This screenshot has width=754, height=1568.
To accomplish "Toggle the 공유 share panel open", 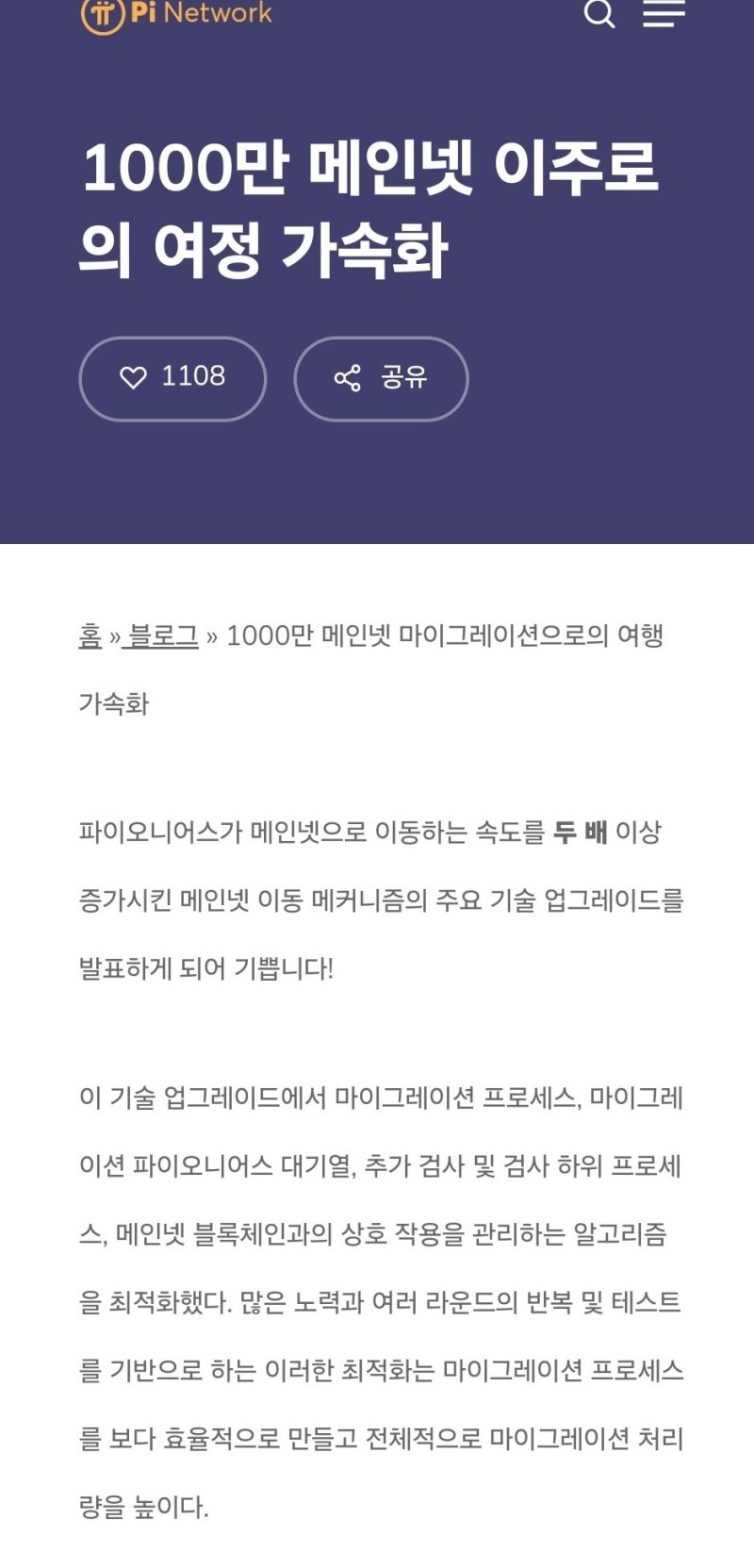I will click(381, 378).
